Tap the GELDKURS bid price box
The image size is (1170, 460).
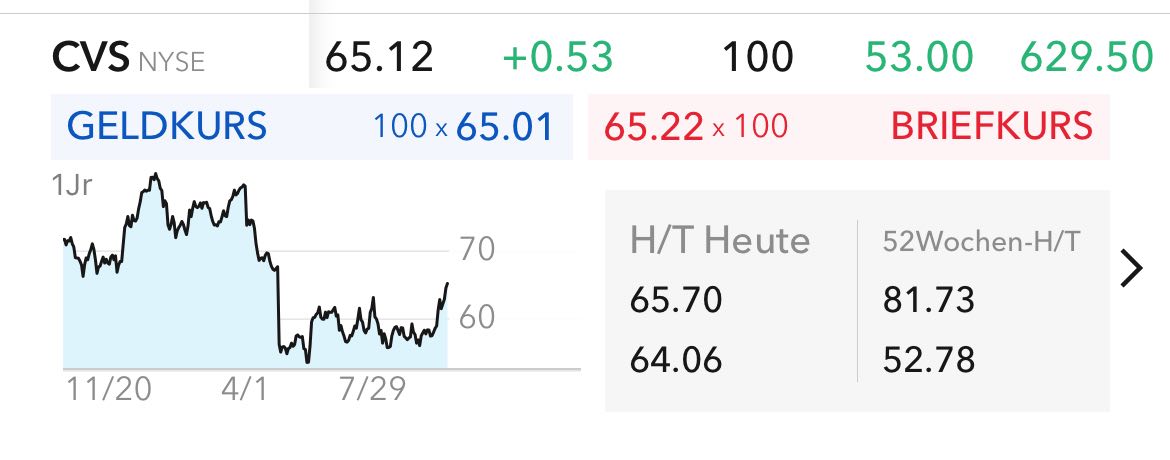(x=311, y=127)
